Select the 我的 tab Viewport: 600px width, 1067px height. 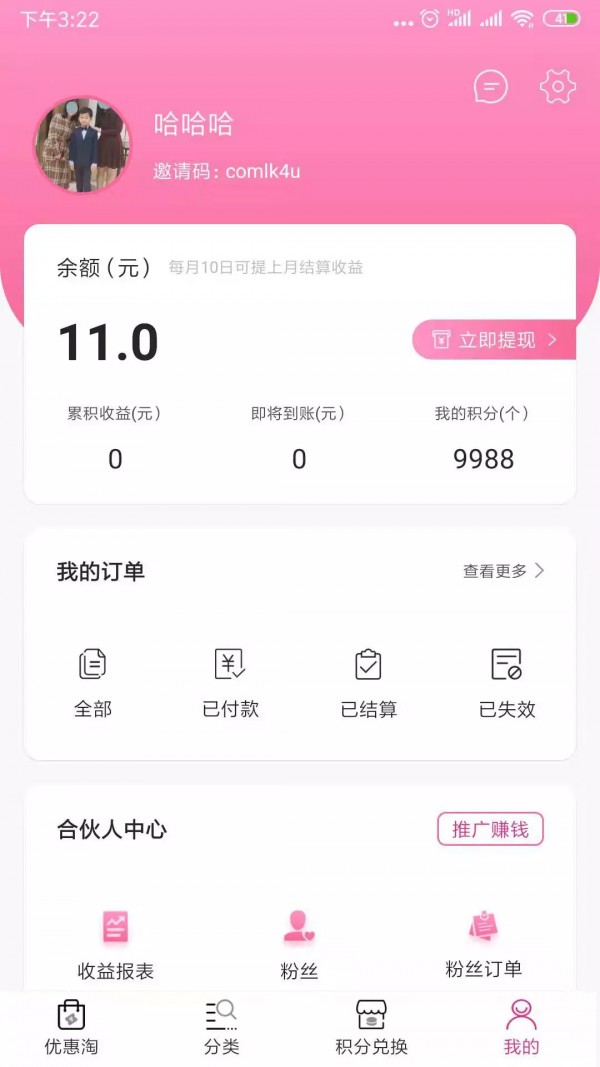click(521, 1028)
